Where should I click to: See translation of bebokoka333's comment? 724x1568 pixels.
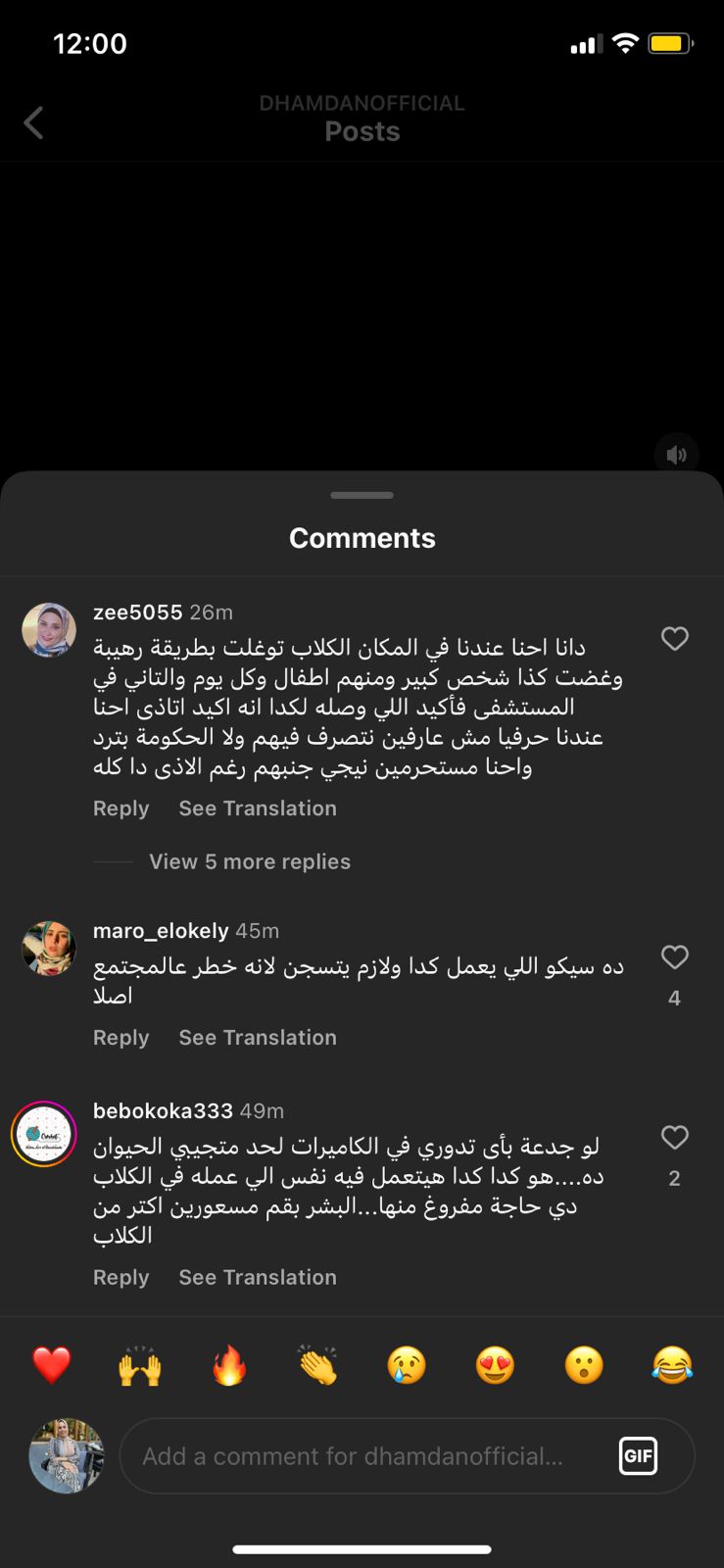click(258, 1278)
